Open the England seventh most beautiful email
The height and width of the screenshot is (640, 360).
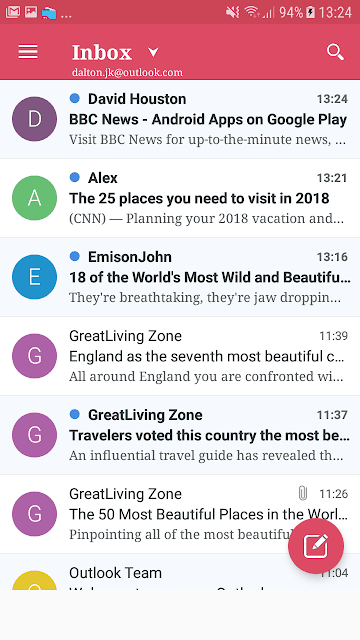(180, 356)
